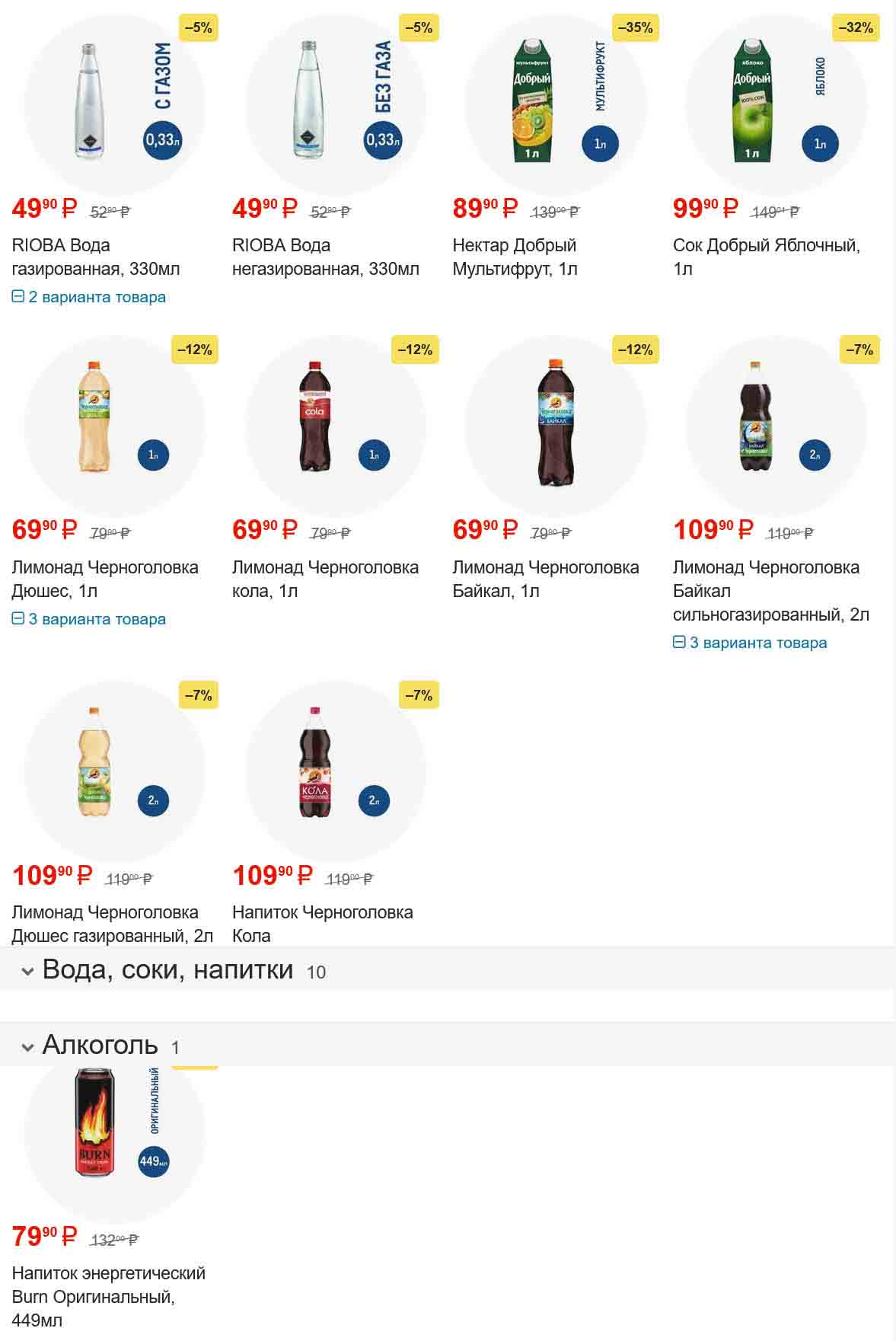Collapse the Вода, соки, напитки section
The height and width of the screenshot is (1341, 896).
[167, 970]
